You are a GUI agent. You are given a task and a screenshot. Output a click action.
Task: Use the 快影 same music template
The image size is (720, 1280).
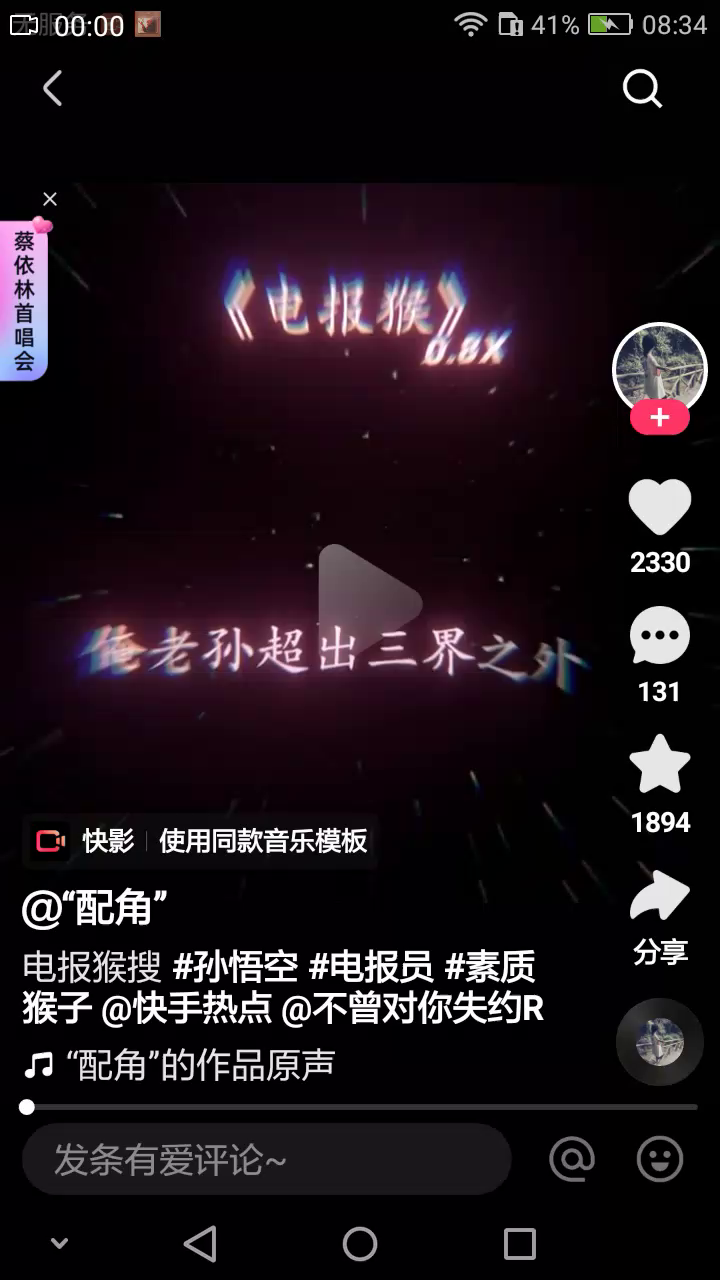(x=200, y=841)
